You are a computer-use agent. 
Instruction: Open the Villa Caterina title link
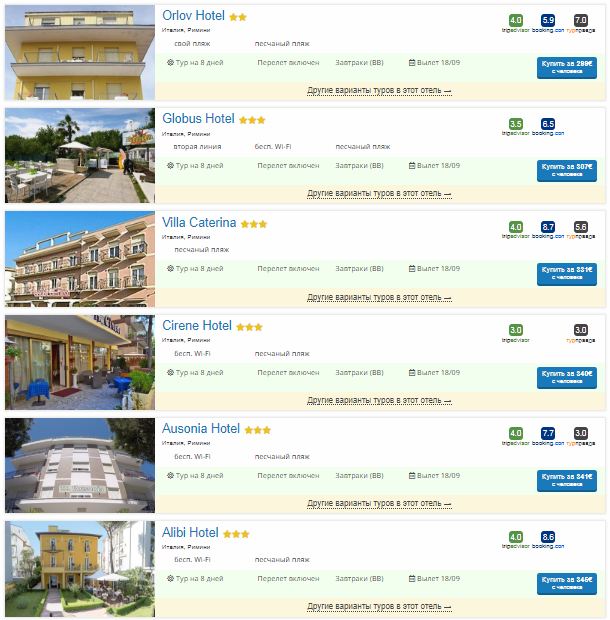199,222
